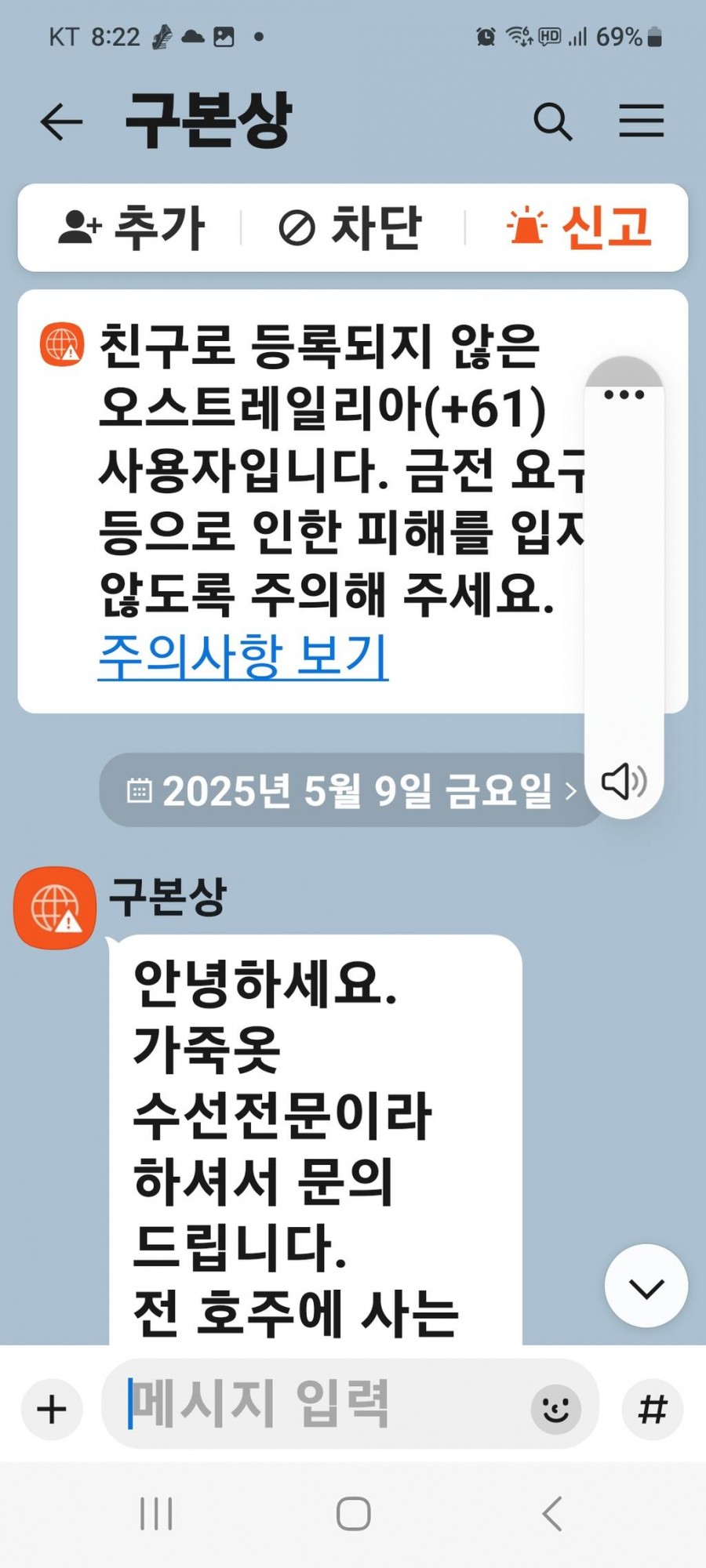706x1568 pixels.
Task: Focus the 메시지 입력 text field
Action: point(326,1404)
